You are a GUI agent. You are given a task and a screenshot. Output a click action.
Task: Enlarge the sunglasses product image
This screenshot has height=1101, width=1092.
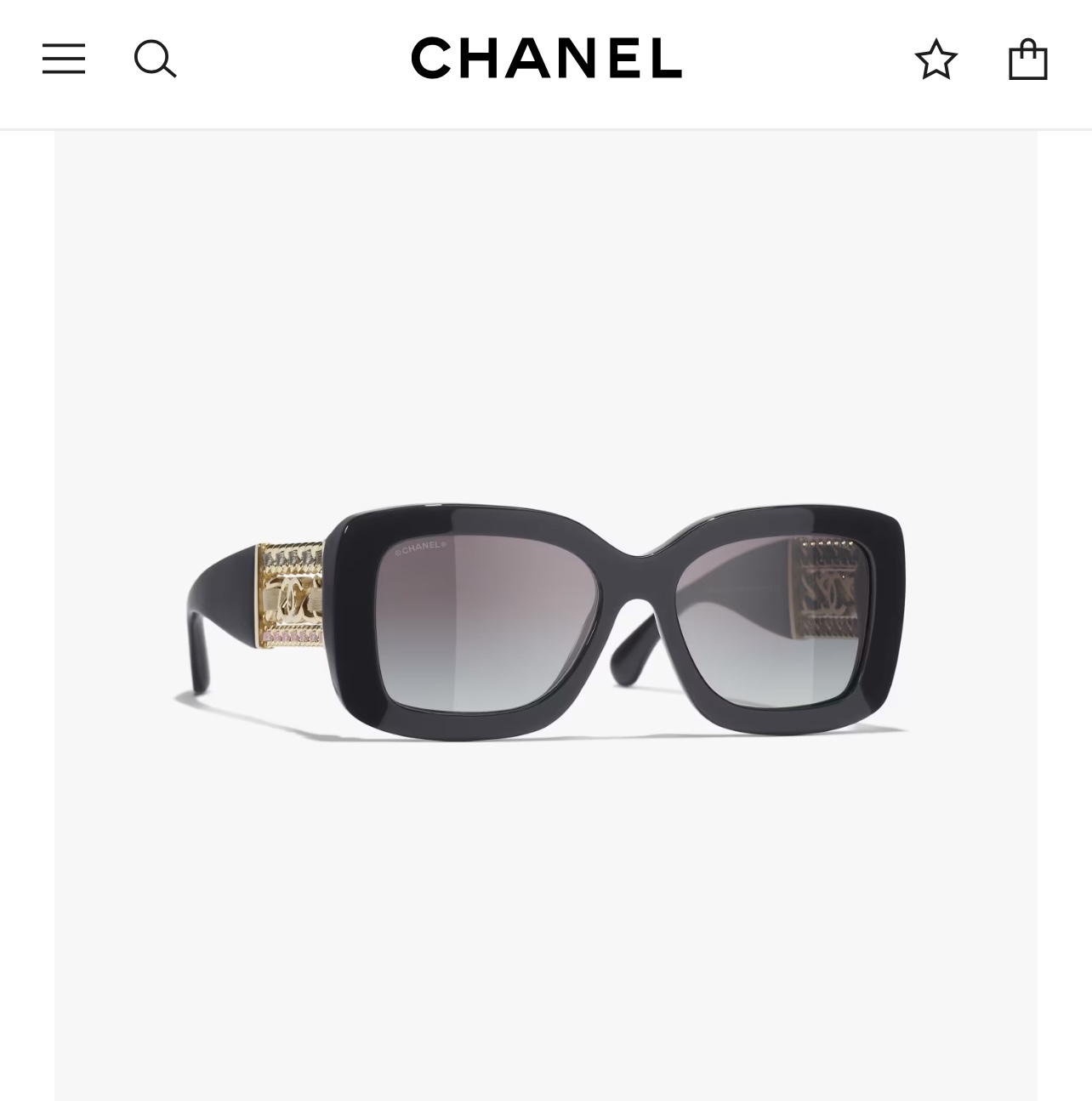[546, 621]
